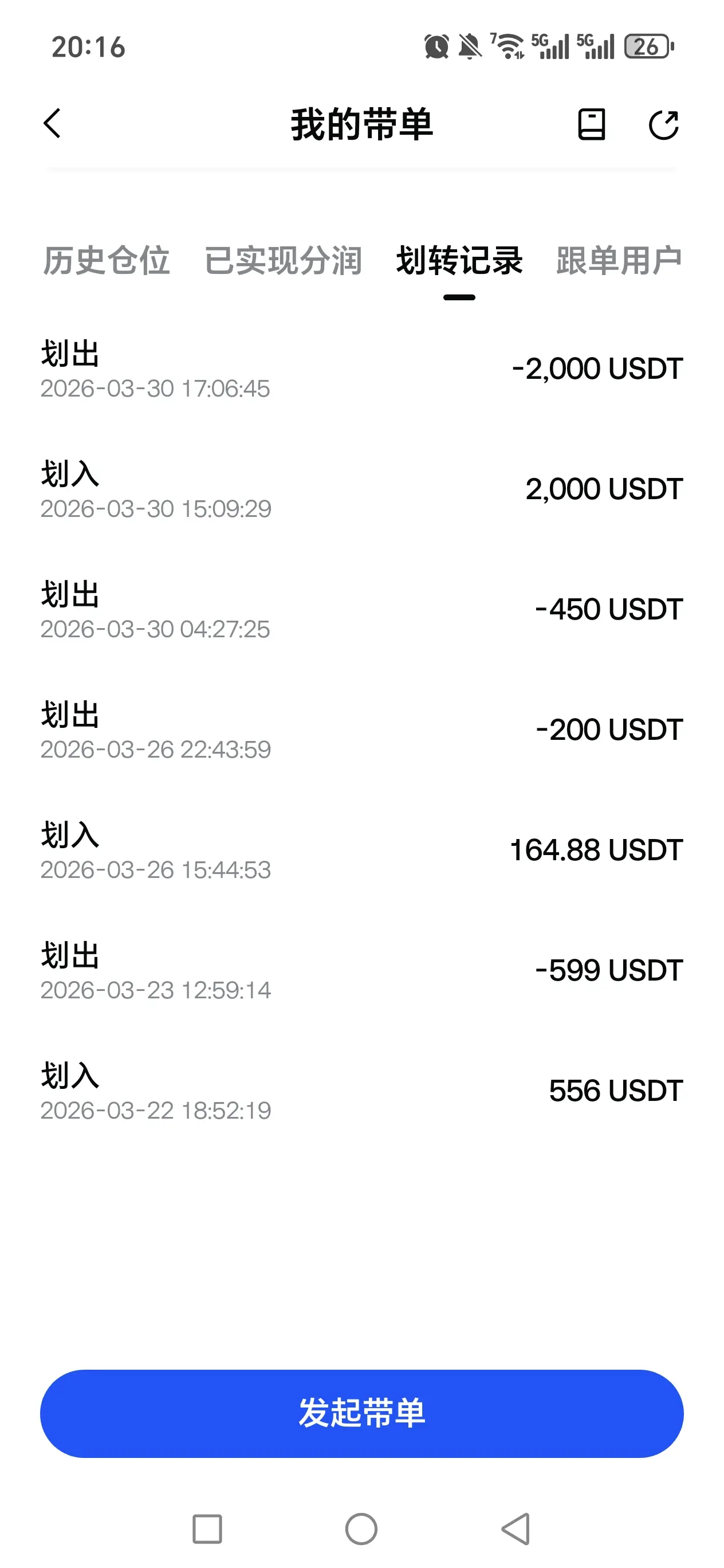Viewport: 724px width, 1568px height.
Task: Tap the system home button
Action: click(x=361, y=1528)
